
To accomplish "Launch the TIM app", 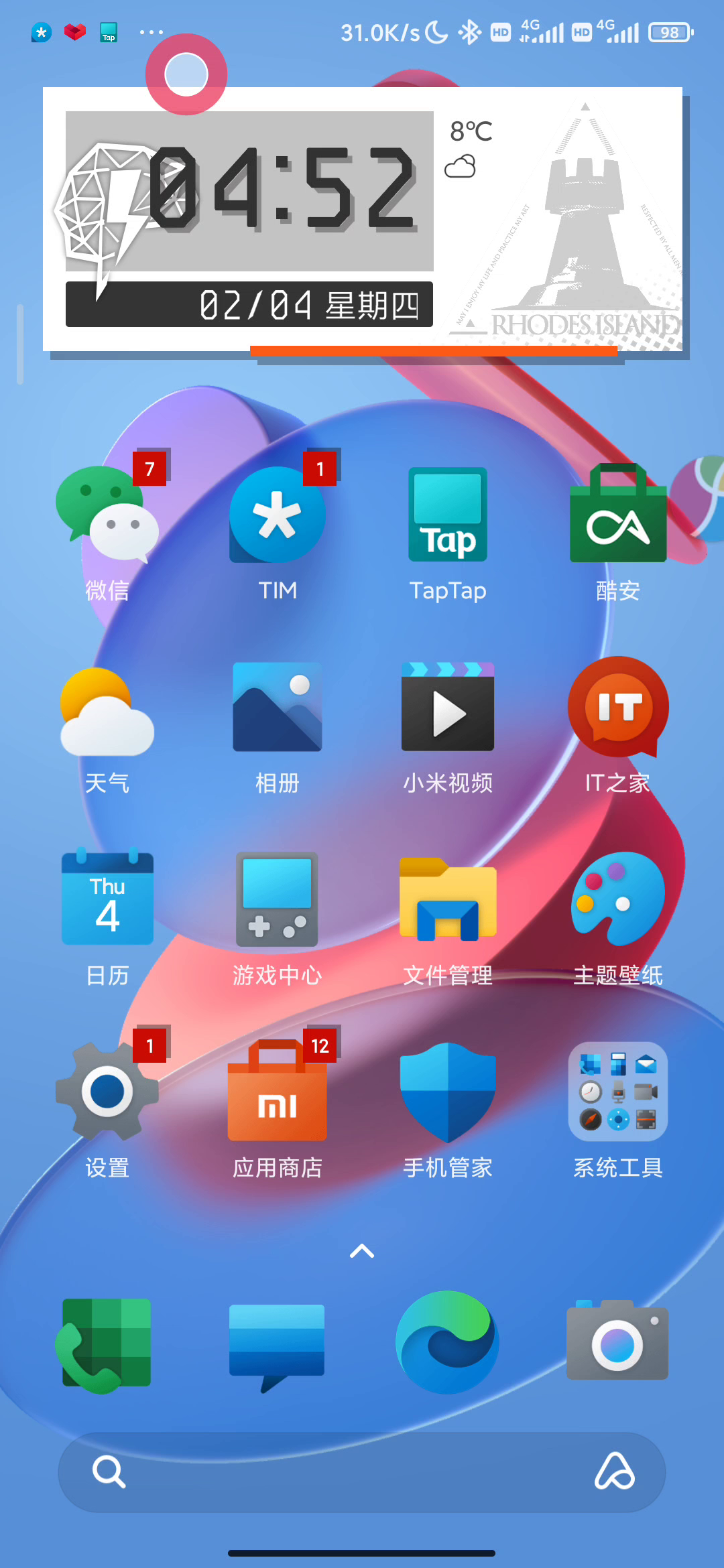I will [x=278, y=515].
